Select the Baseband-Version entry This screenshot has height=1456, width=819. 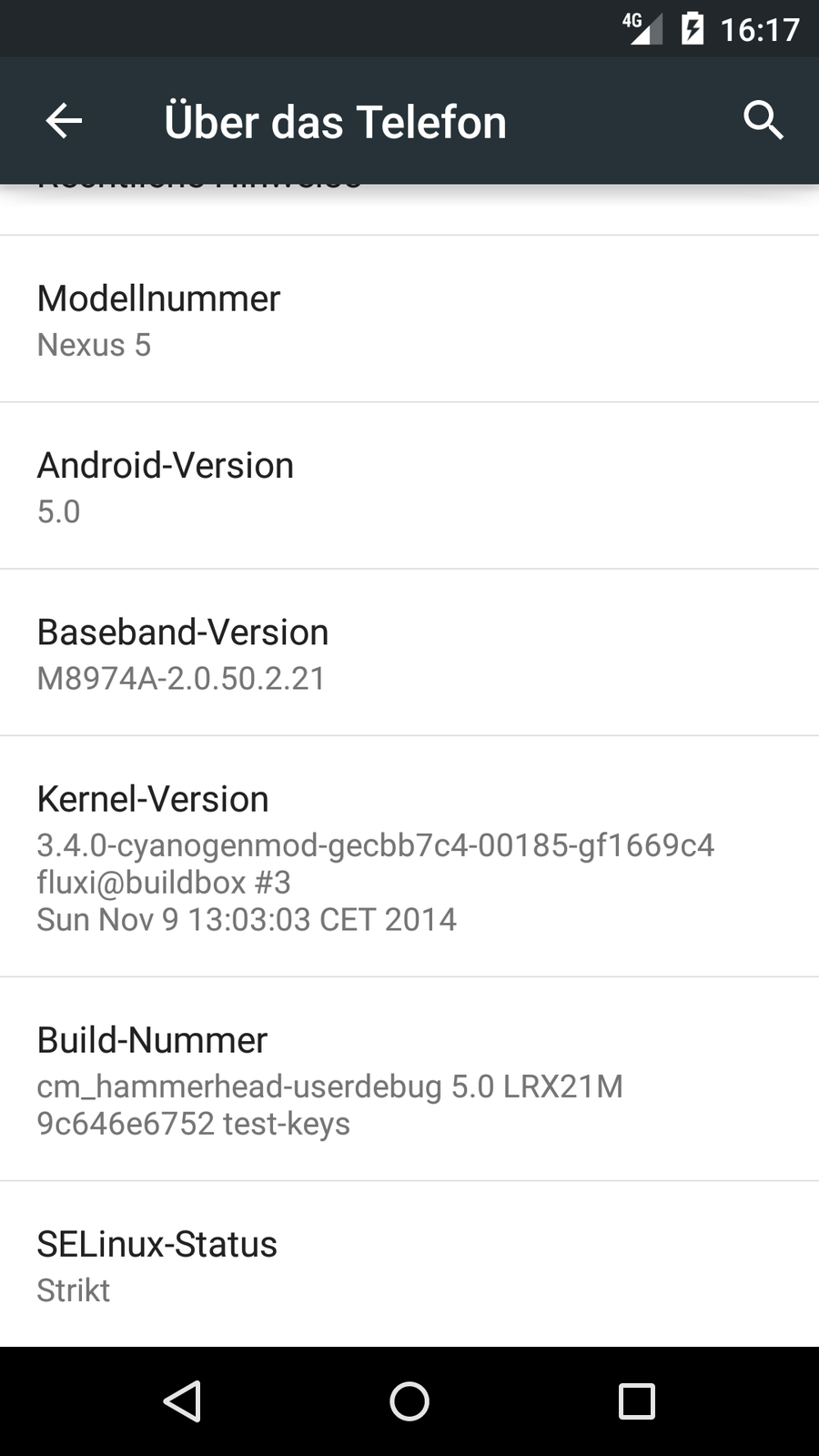[x=409, y=652]
